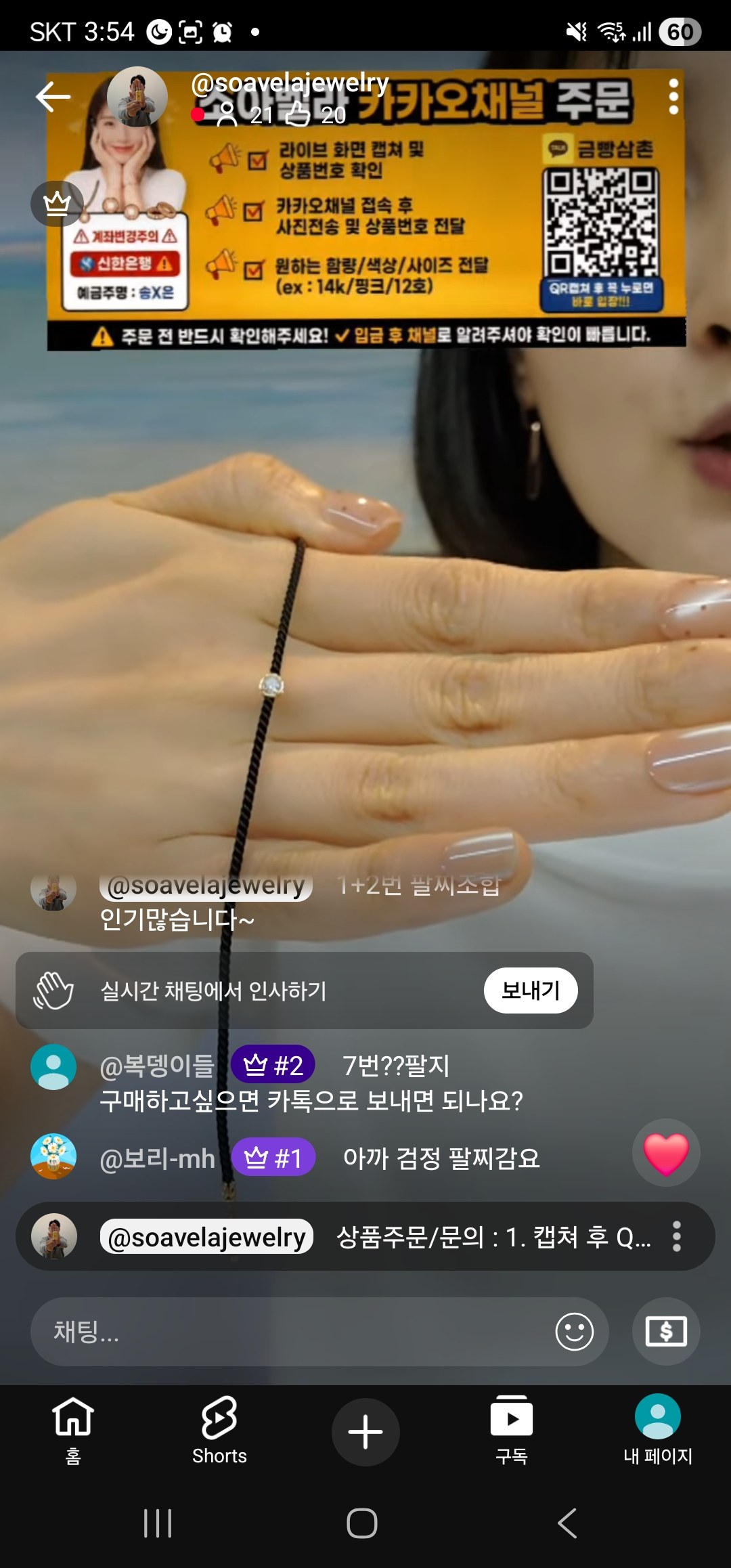Switch to the 구독 tab

[x=512, y=1431]
